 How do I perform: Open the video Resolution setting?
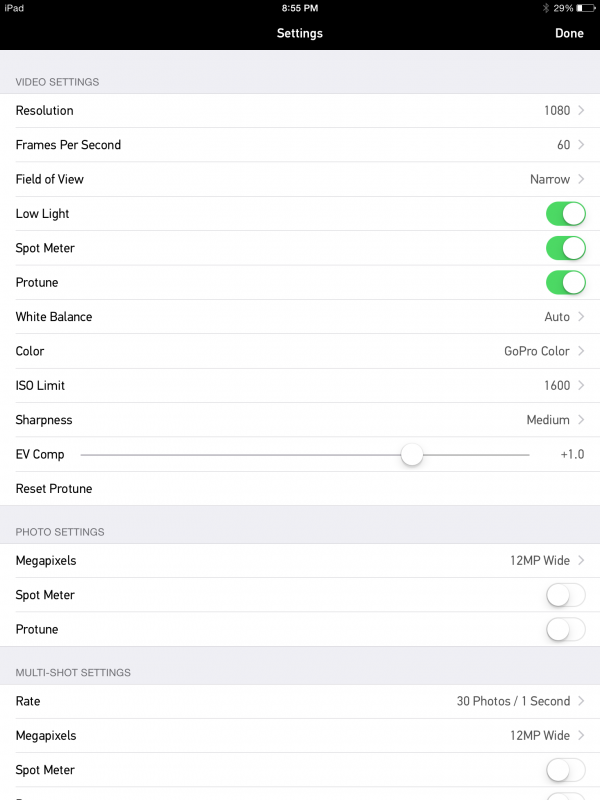tap(300, 111)
